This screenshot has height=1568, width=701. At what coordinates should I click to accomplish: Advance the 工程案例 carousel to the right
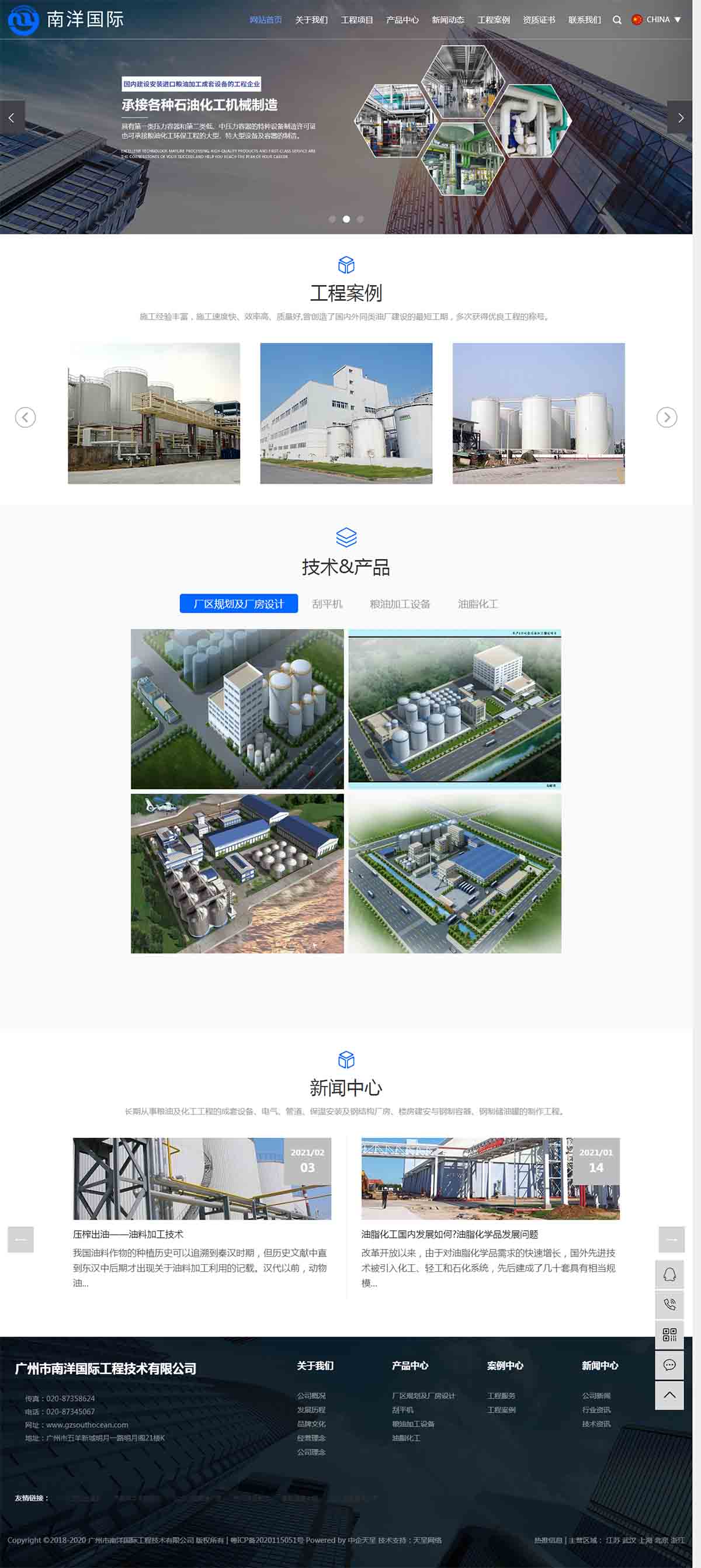(x=667, y=417)
